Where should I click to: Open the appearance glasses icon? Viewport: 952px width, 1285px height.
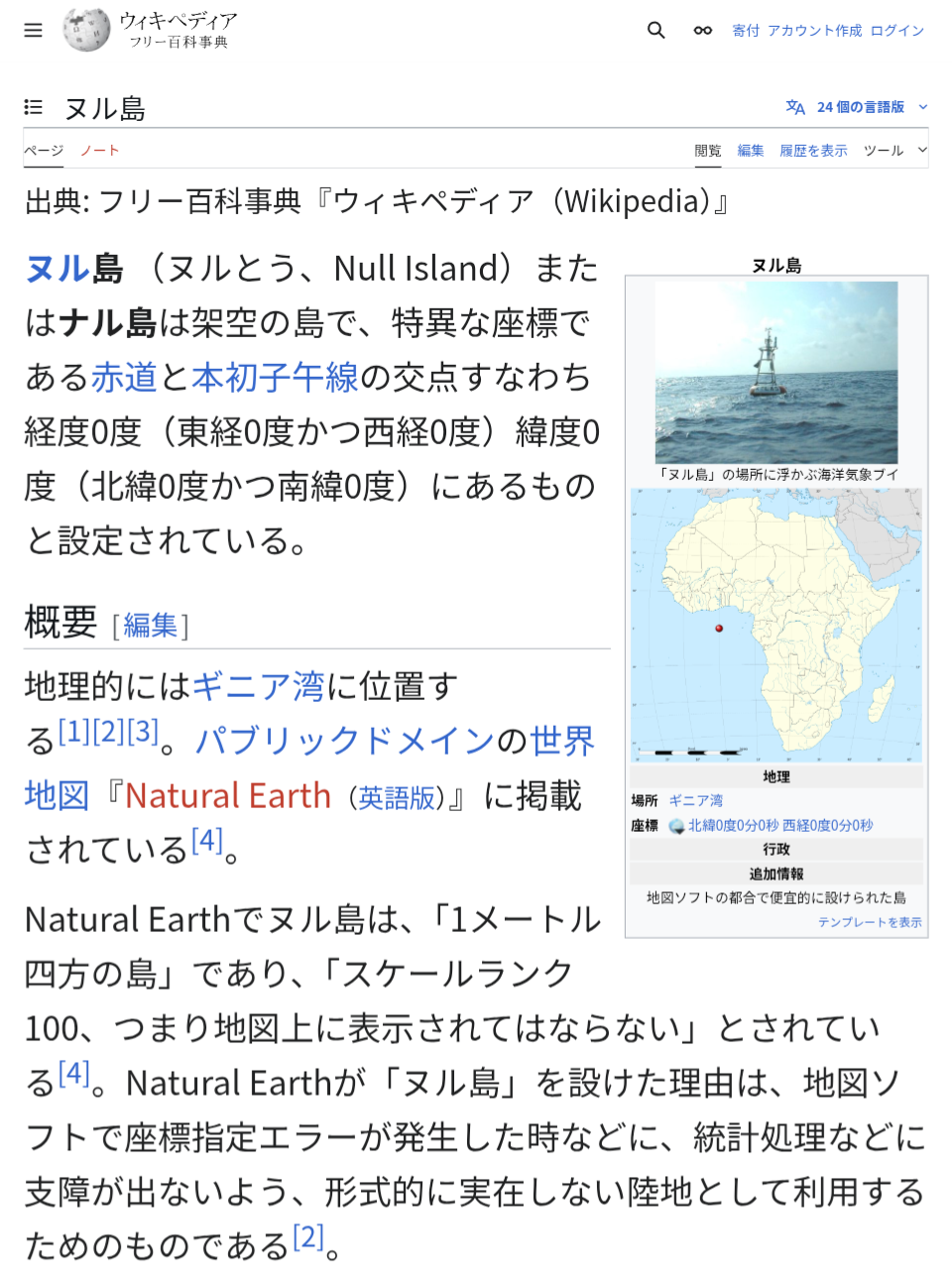pyautogui.click(x=703, y=31)
